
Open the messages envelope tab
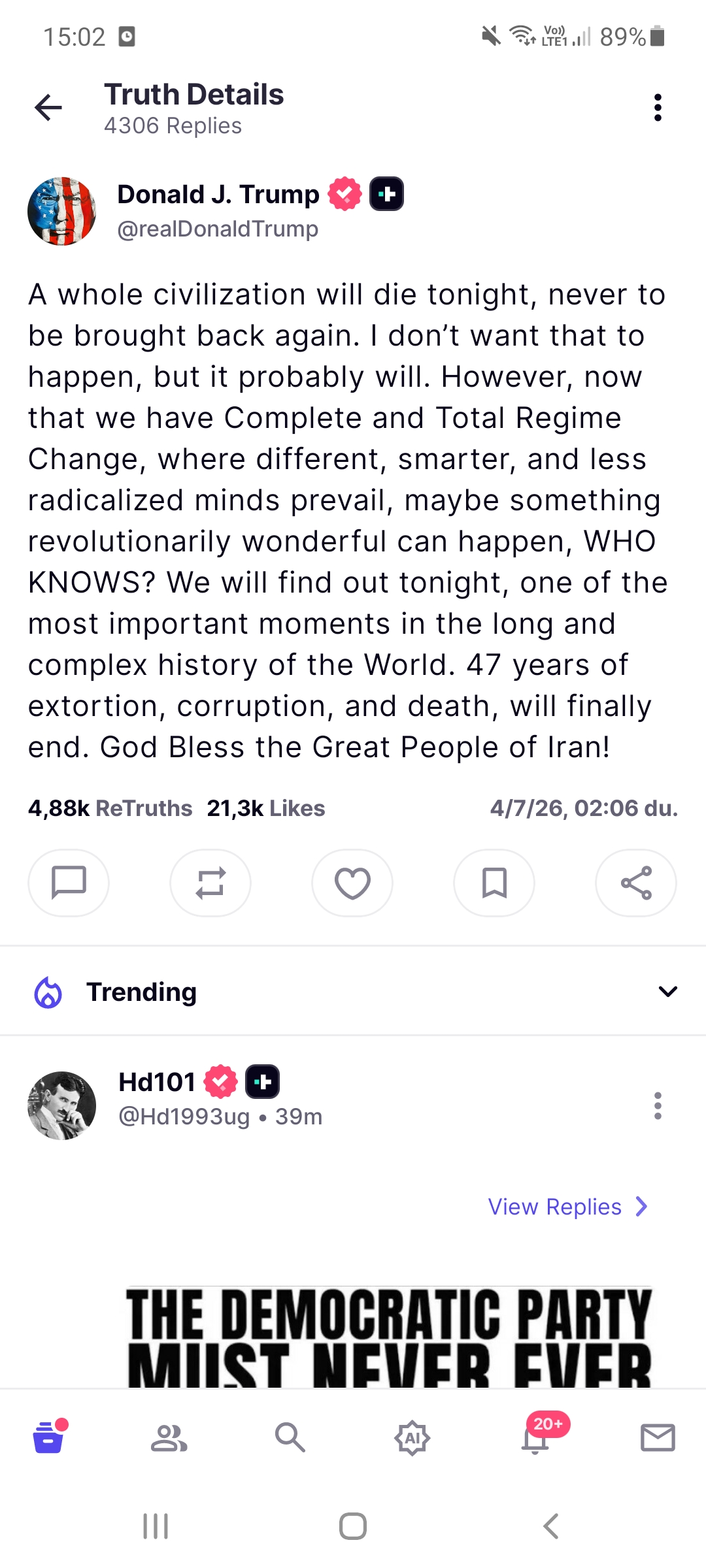pos(657,1437)
